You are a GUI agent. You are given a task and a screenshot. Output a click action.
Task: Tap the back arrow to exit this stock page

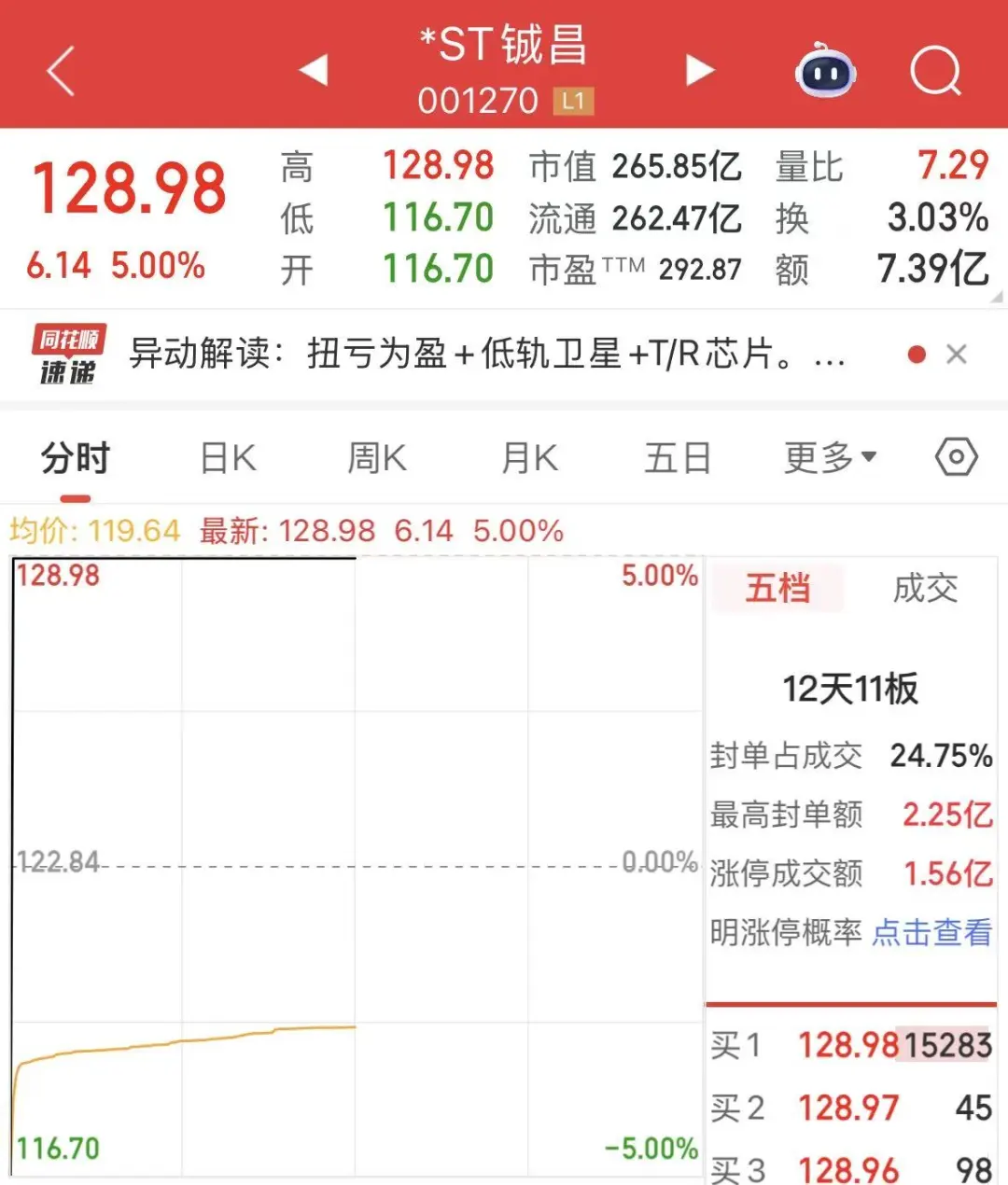pyautogui.click(x=58, y=72)
